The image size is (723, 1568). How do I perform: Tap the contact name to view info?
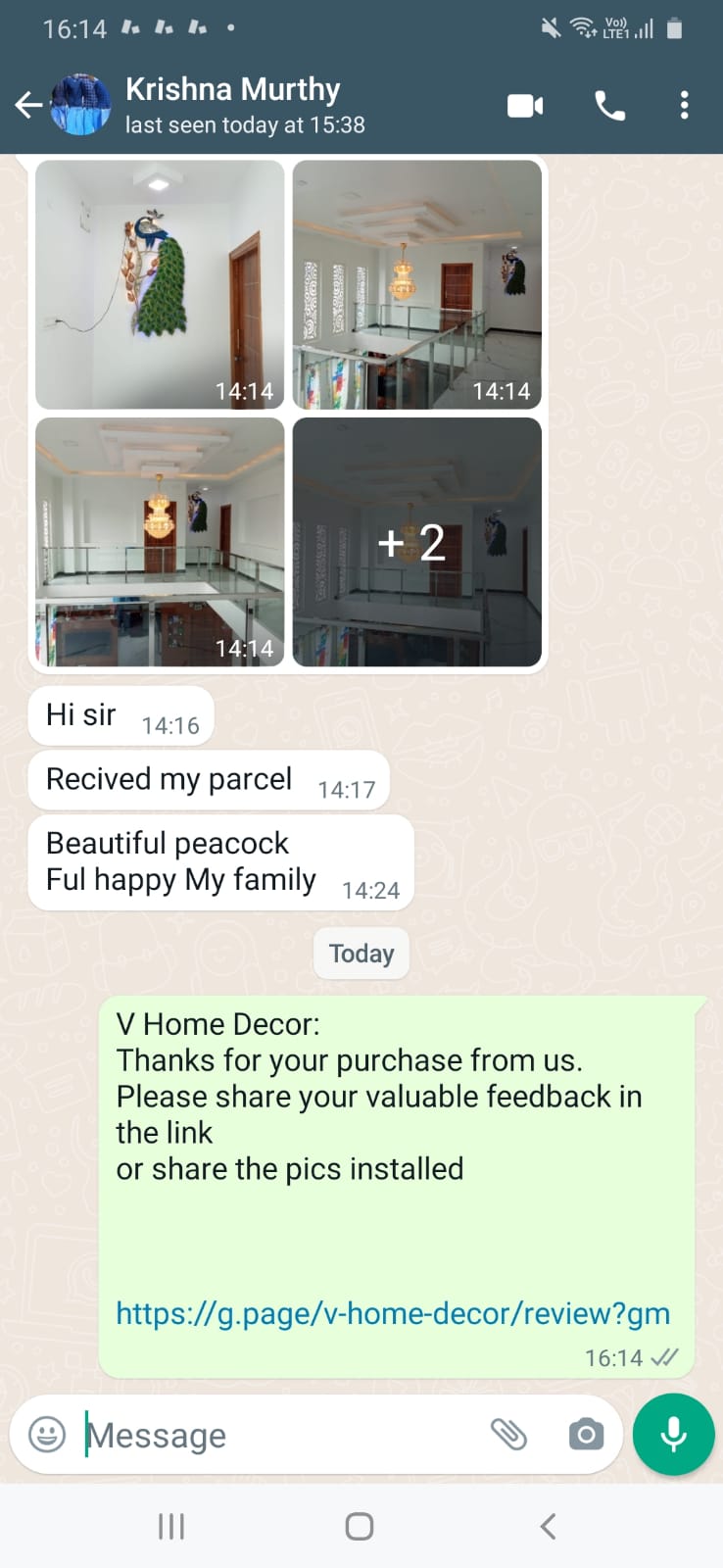232,89
